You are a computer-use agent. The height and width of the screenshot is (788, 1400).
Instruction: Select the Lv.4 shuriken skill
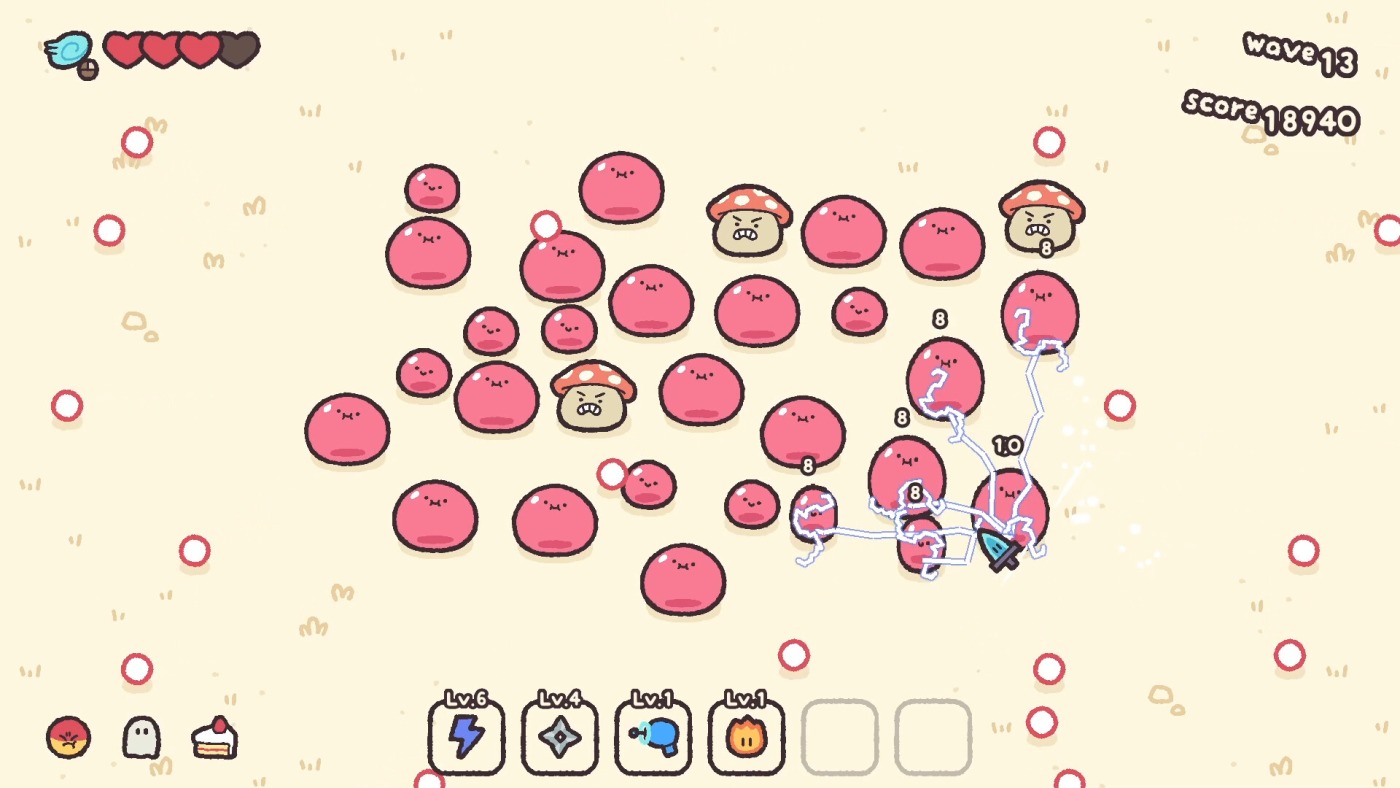tap(560, 738)
